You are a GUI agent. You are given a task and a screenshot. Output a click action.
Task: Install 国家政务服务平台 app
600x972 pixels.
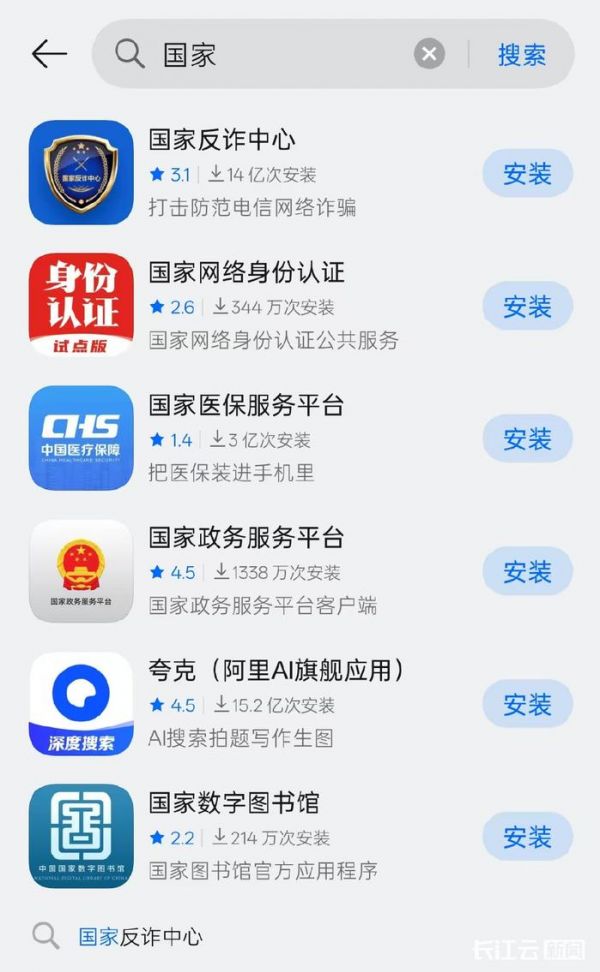pos(527,572)
